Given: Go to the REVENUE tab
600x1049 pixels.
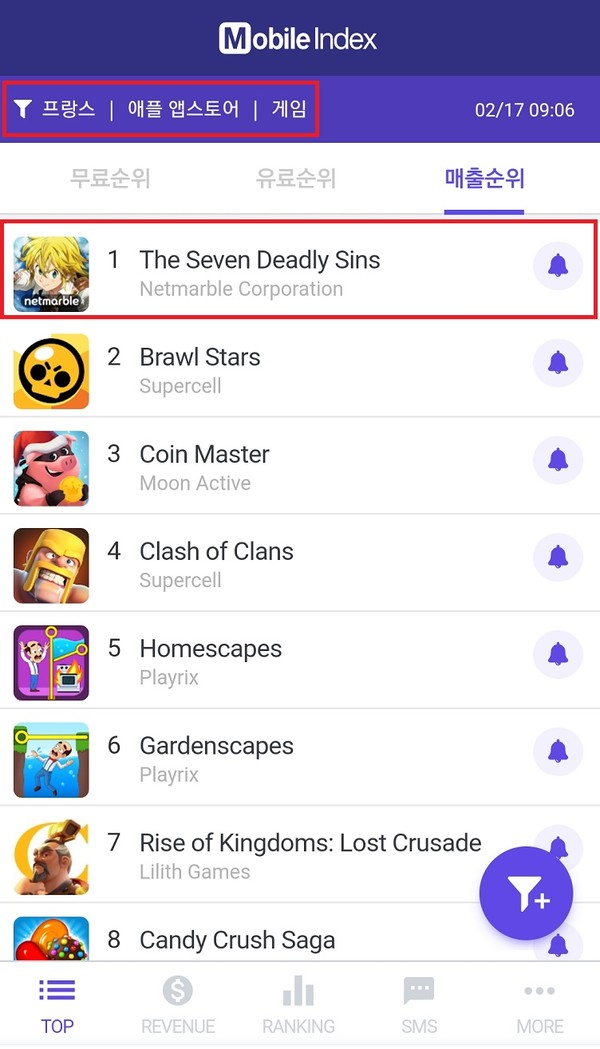Looking at the screenshot, I should [177, 1005].
